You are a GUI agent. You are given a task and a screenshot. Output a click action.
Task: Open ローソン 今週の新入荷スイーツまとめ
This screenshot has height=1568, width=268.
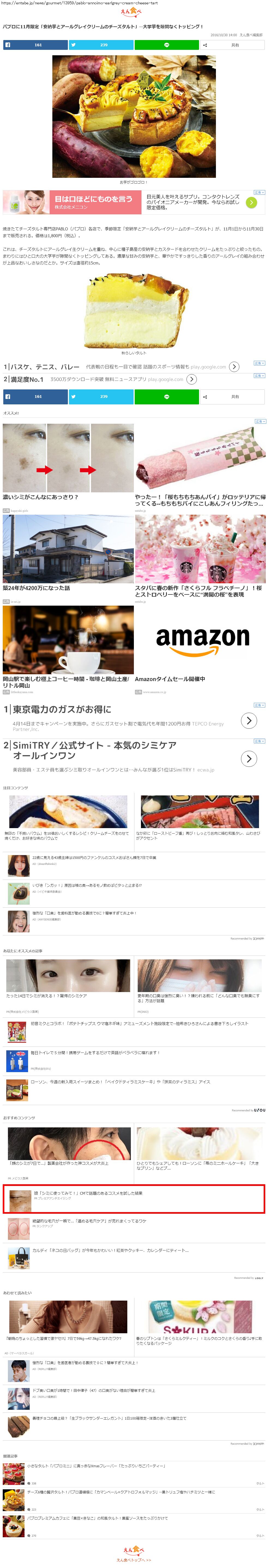click(x=120, y=1082)
